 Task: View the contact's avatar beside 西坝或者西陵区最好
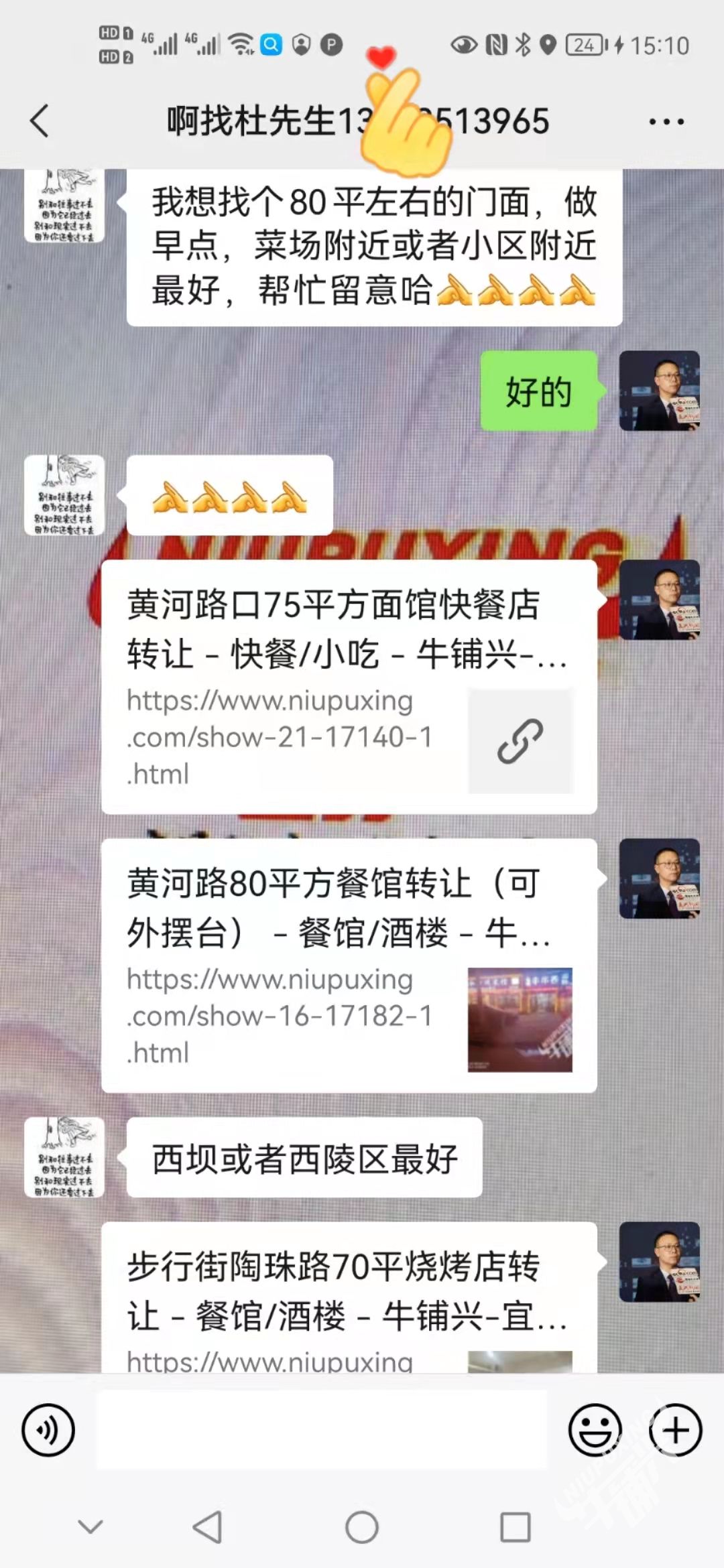pyautogui.click(x=64, y=1157)
